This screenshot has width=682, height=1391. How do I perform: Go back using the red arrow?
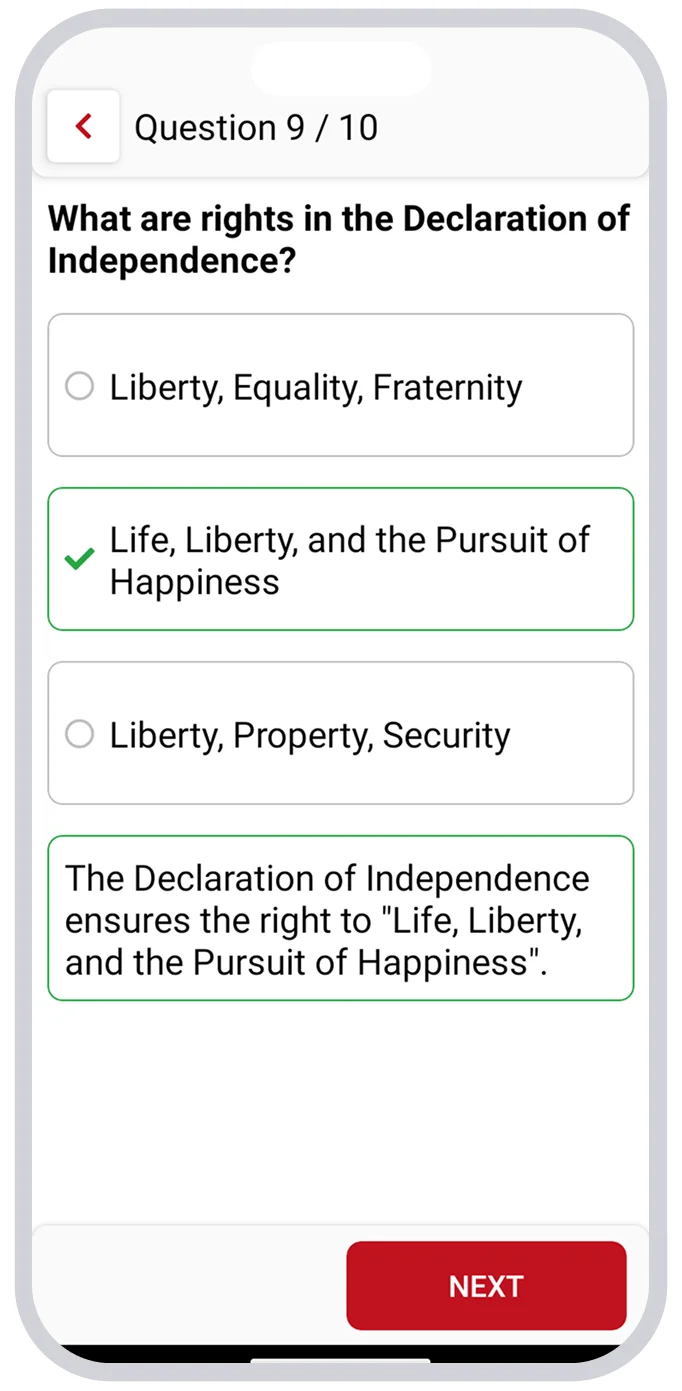pyautogui.click(x=83, y=127)
